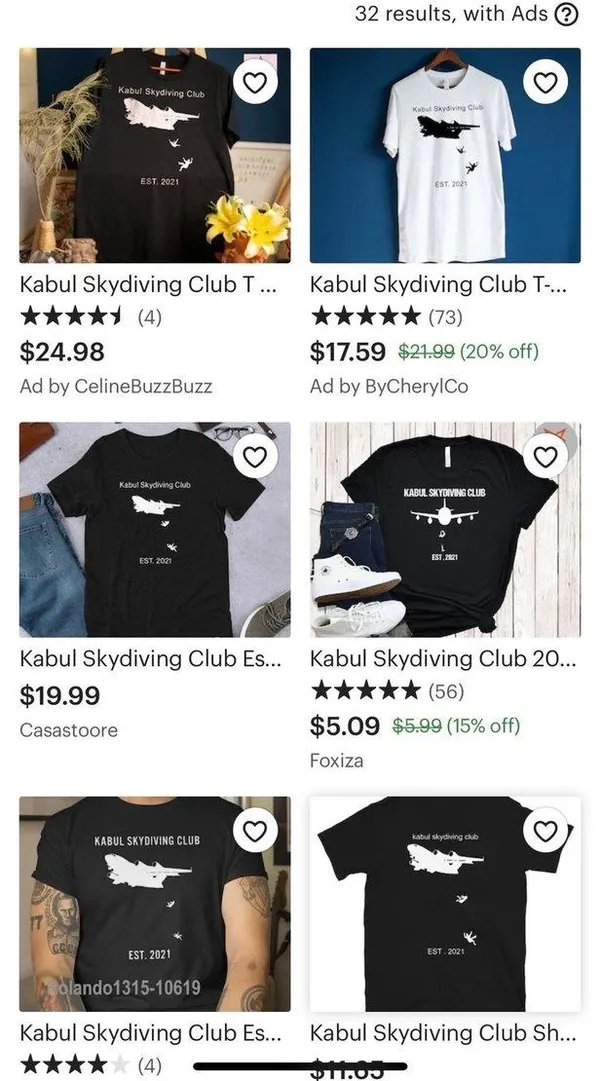Like the shirt worn by the tattooed man
This screenshot has height=1081, width=600.
255,831
